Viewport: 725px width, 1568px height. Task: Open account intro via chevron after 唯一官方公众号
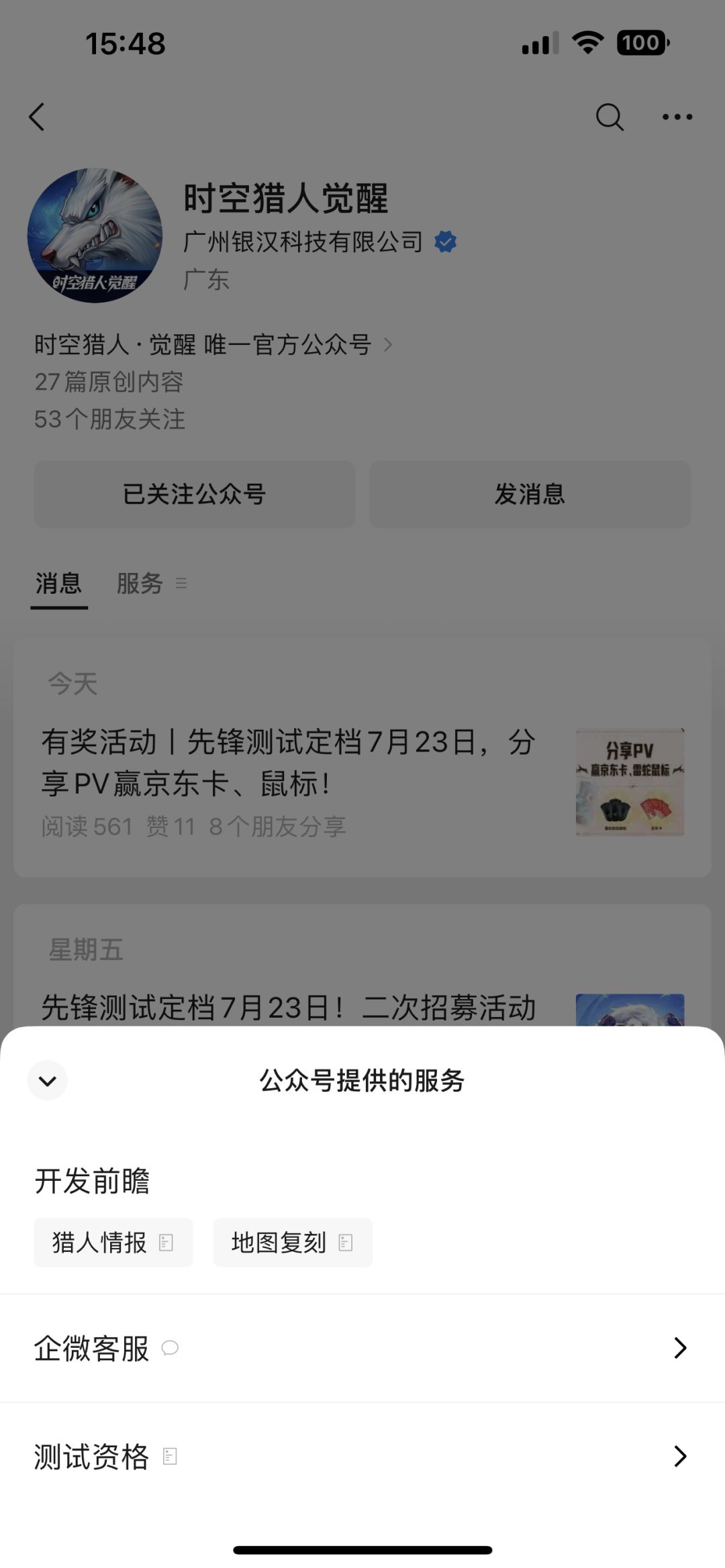[x=388, y=346]
